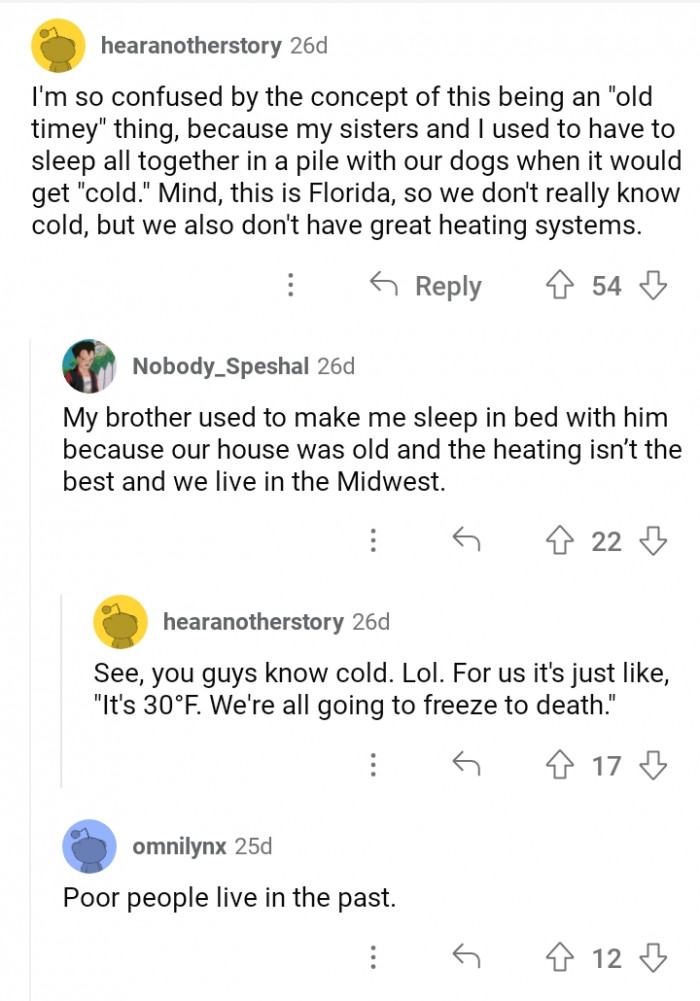Open options menu for the 54-point comment
700x1001 pixels.
click(x=290, y=286)
